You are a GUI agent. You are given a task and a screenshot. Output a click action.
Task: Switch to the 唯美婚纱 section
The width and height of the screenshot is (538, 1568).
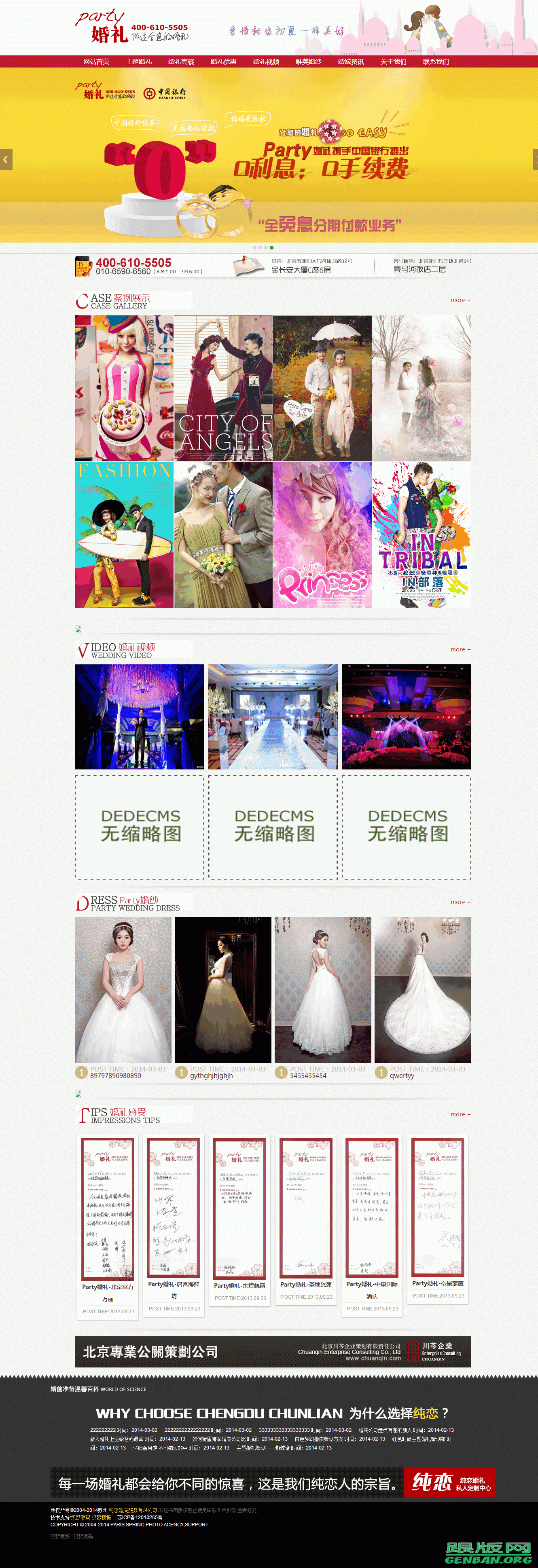(x=308, y=61)
